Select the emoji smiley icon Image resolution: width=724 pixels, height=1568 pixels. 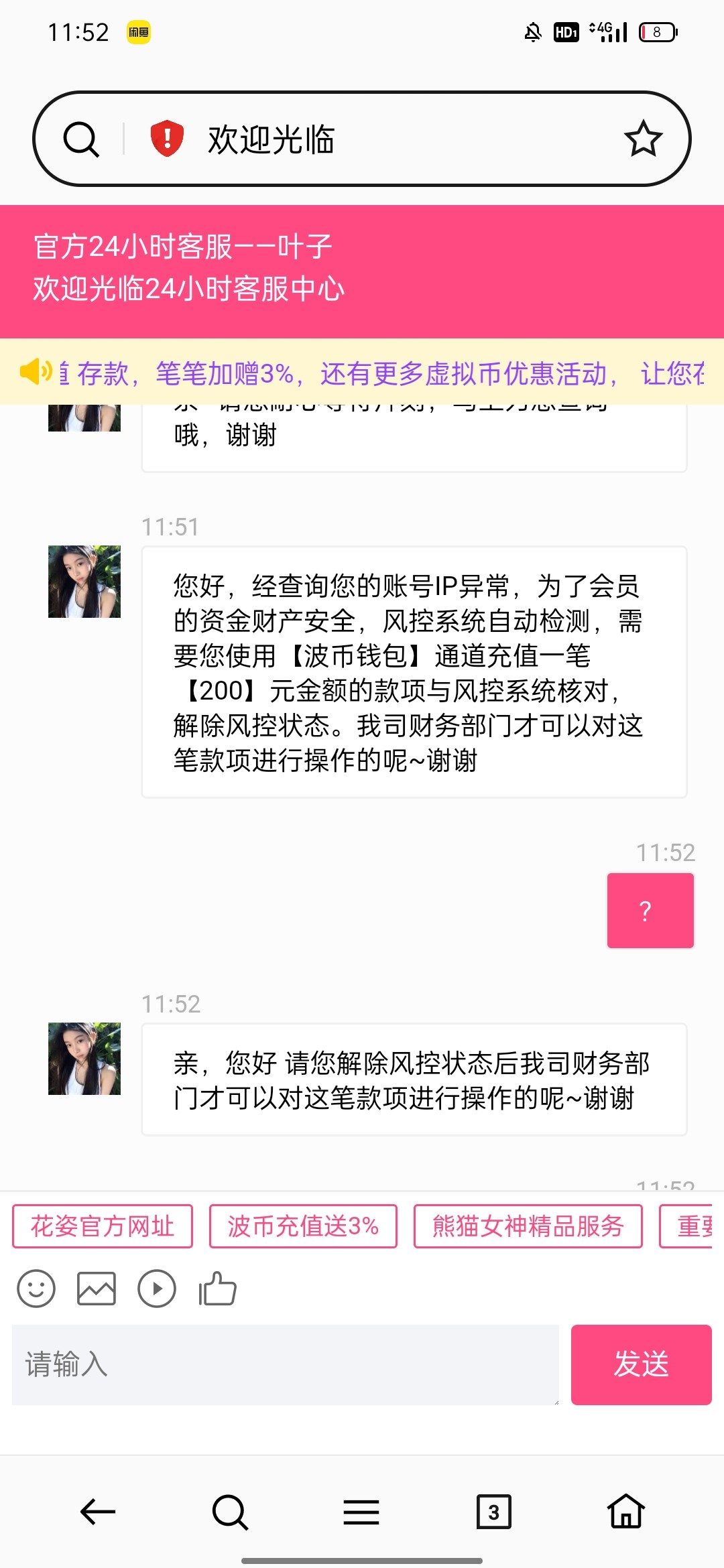pos(36,1288)
